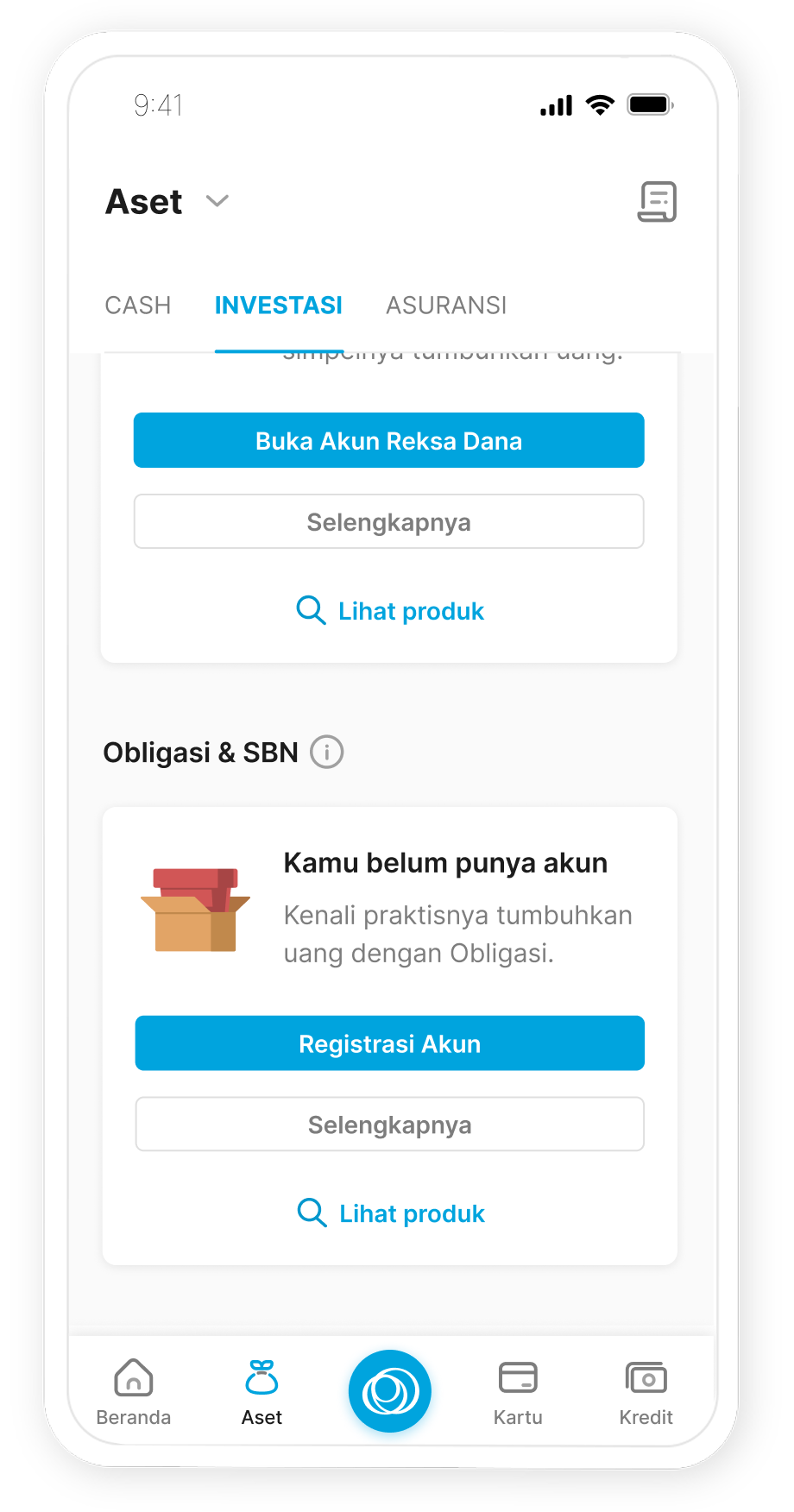
Task: Tap the magnifier beside Lihat produk for Obligasi
Action: [x=311, y=1213]
